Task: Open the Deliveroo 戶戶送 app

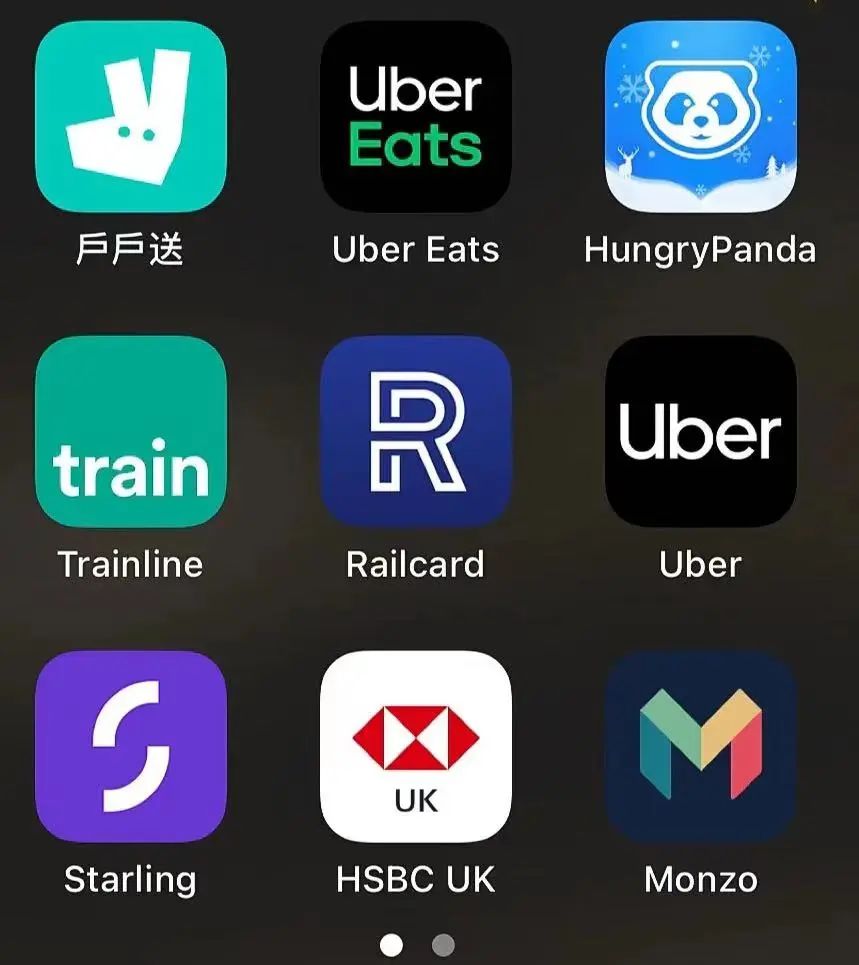Action: (130, 116)
